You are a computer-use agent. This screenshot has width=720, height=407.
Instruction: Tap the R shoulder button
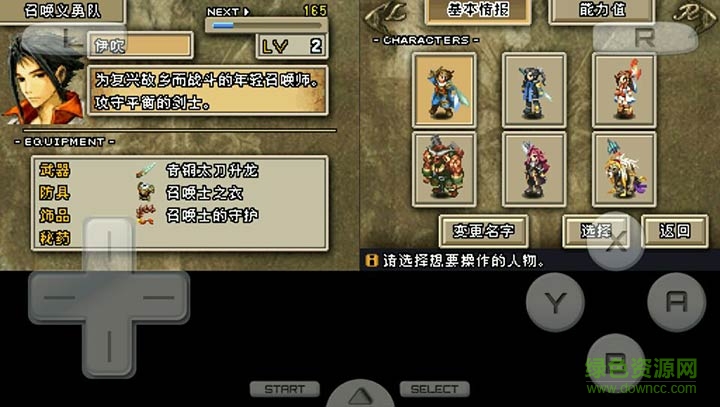(644, 38)
